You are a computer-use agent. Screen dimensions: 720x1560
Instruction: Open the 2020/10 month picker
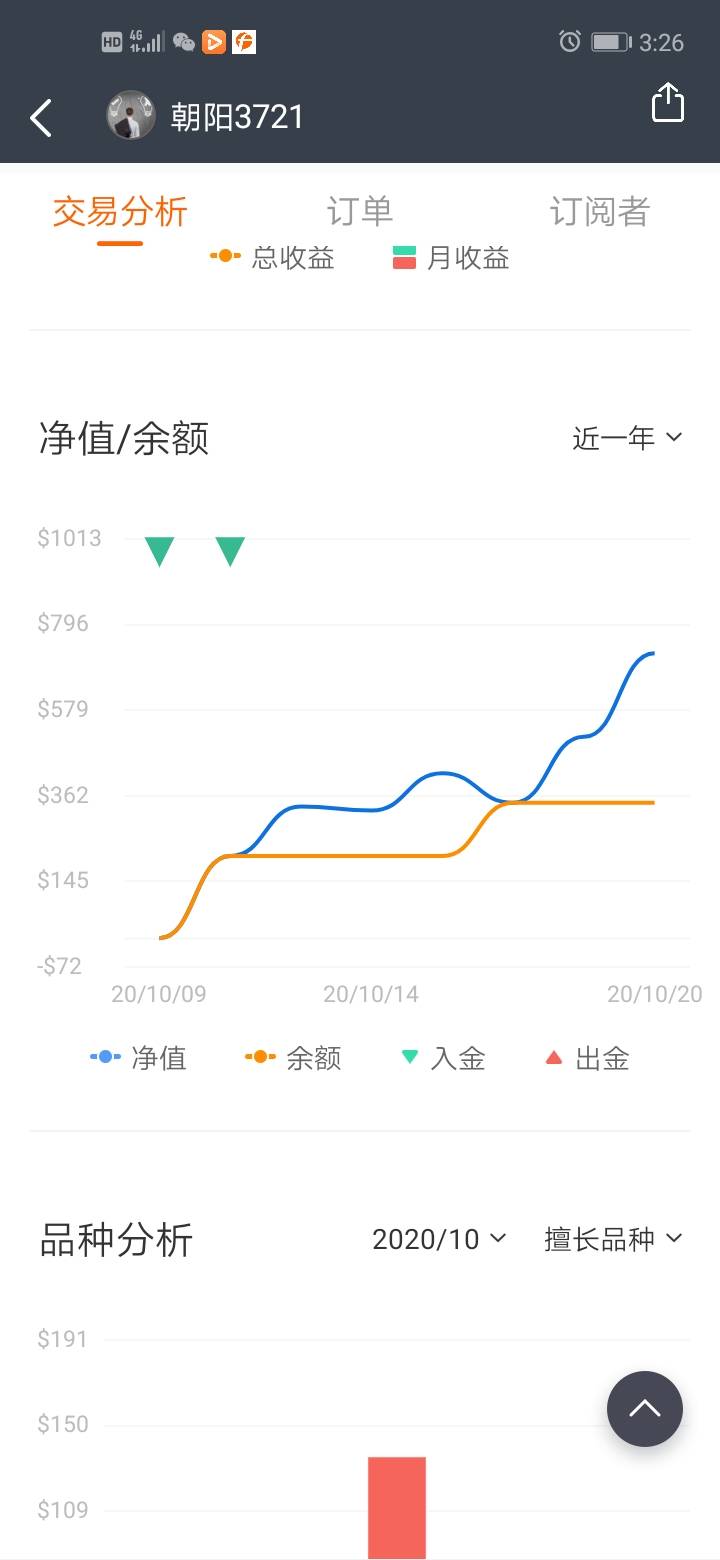[x=439, y=1239]
